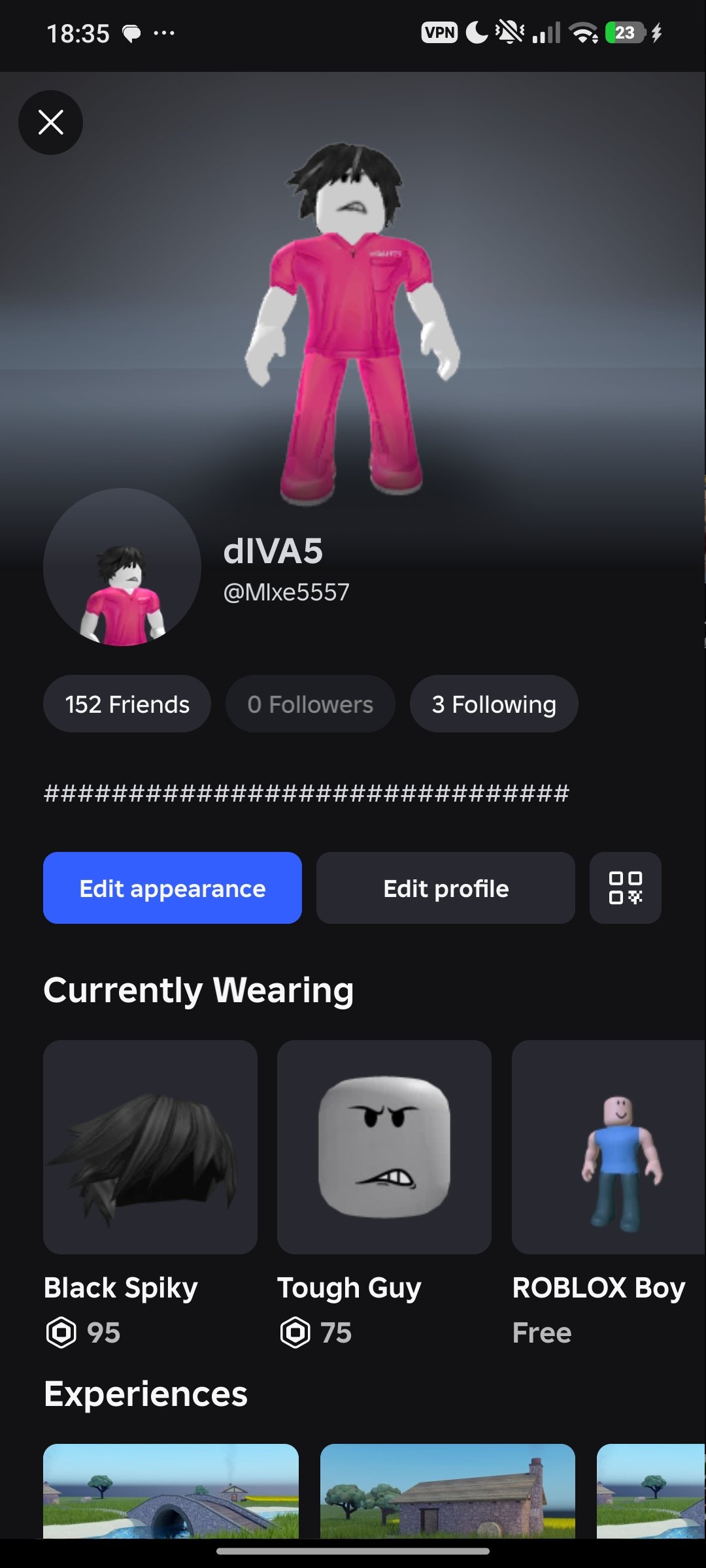The width and height of the screenshot is (706, 1568).
Task: Close the profile view
Action: point(50,122)
